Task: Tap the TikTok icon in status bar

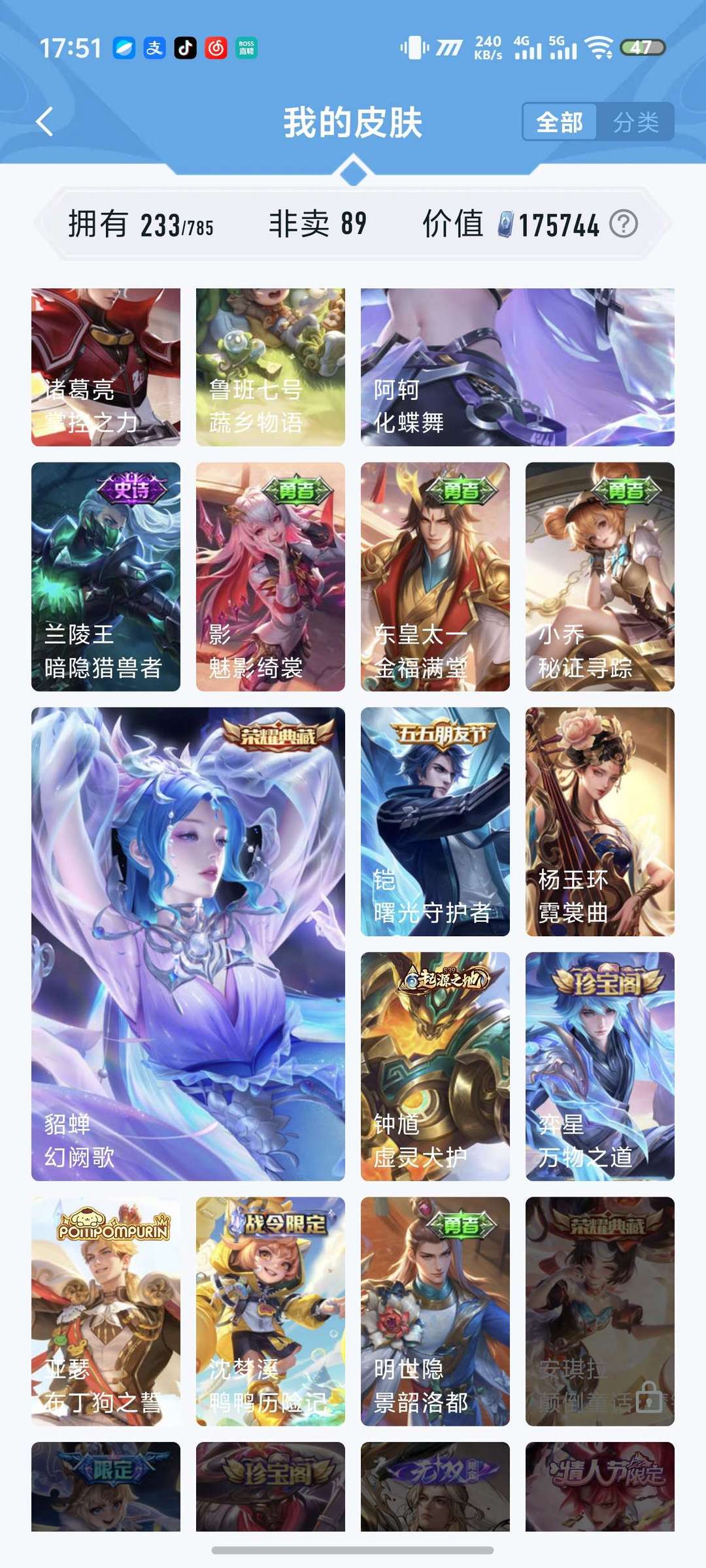Action: 185,47
